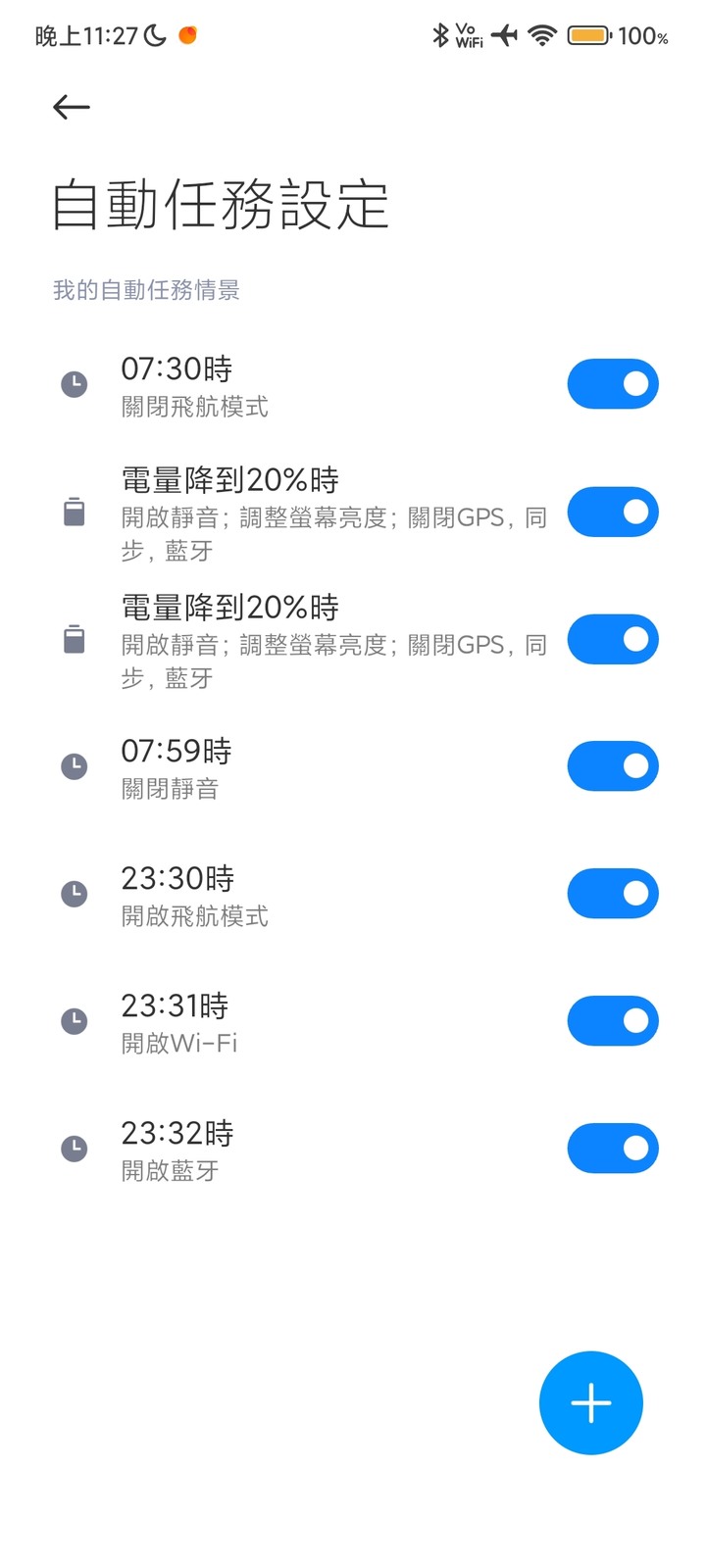Switch off the 23:32時 開啟藍牙 toggle

[x=613, y=1148]
